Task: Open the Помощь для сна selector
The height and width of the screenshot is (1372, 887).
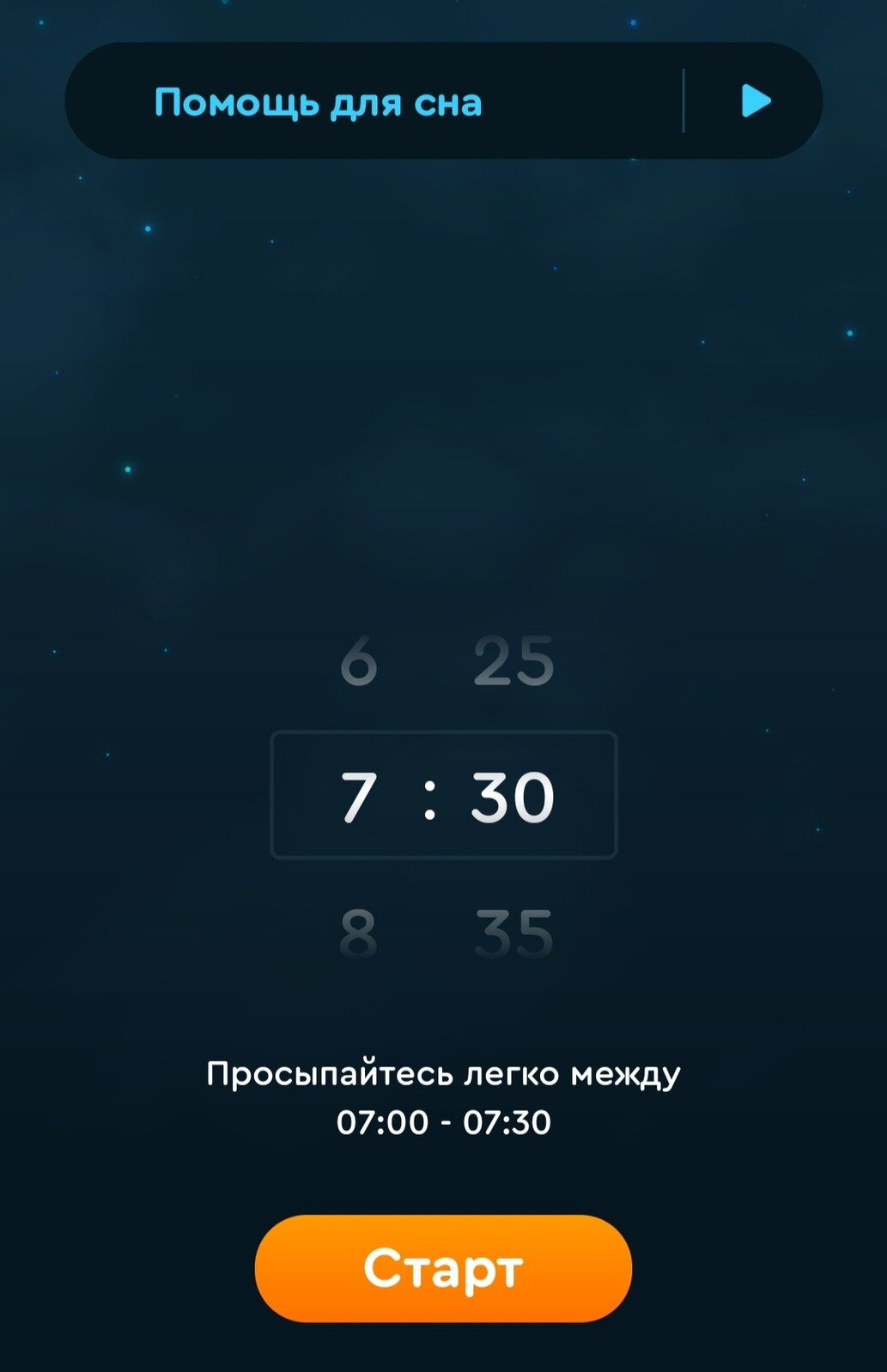Action: (x=318, y=102)
